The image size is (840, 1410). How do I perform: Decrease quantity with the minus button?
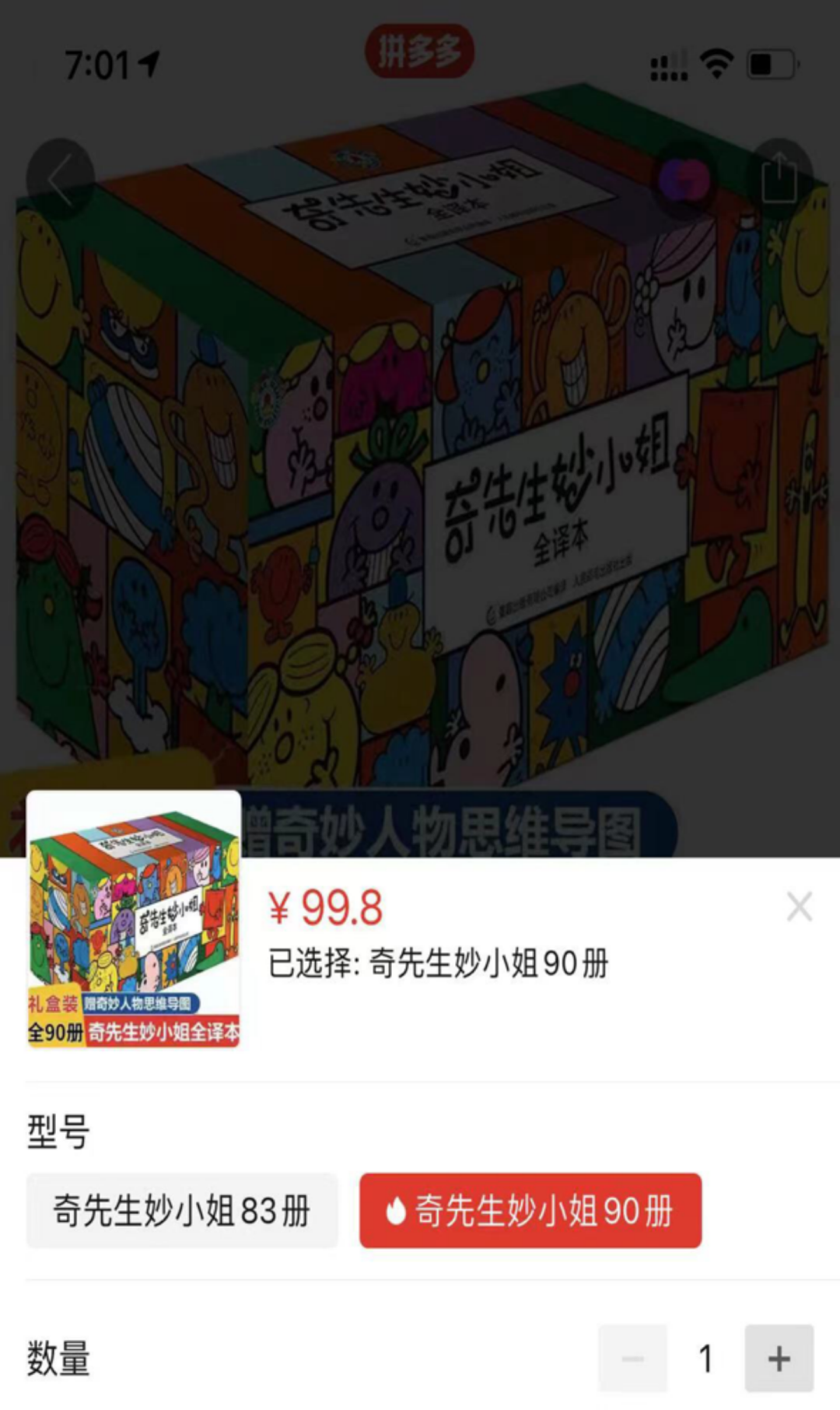[x=632, y=1359]
